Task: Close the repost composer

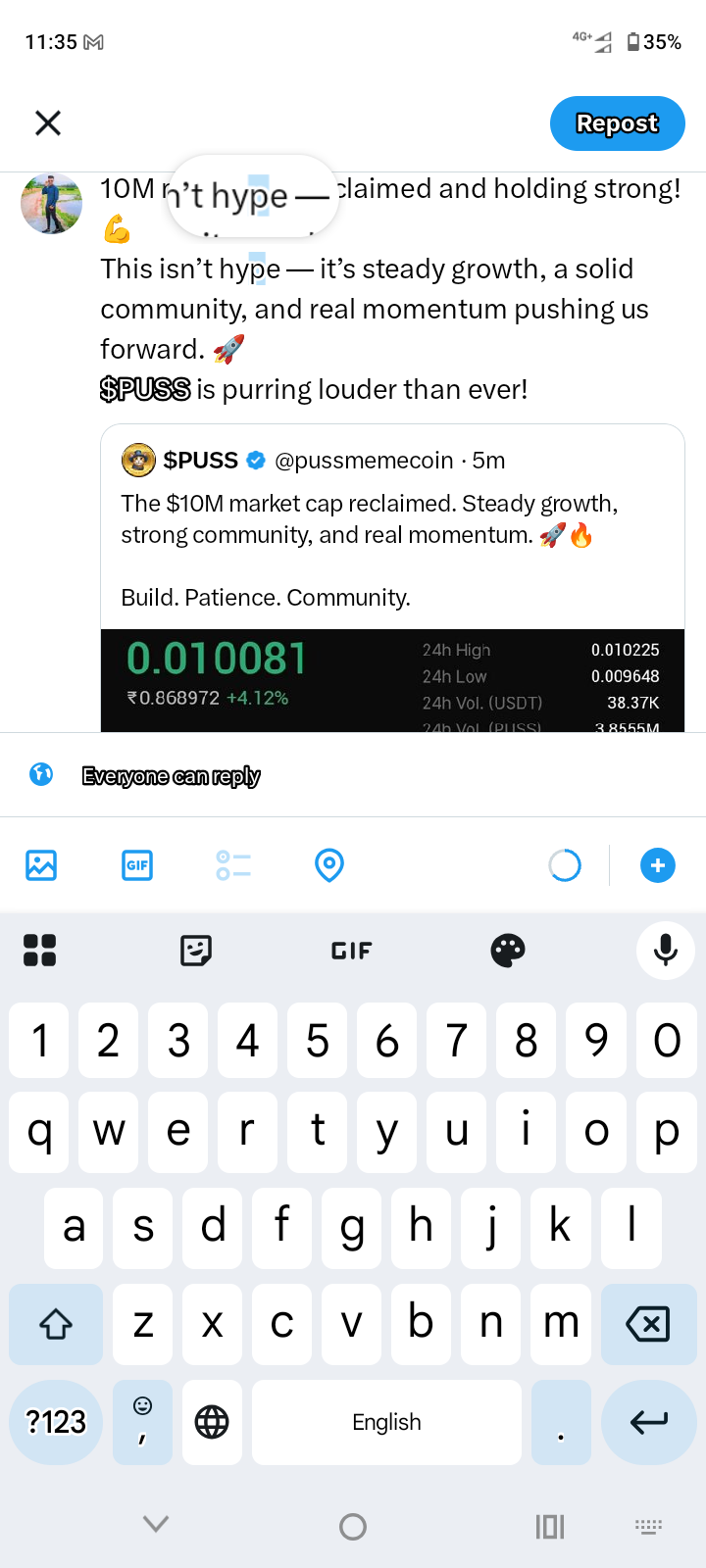Action: click(48, 122)
